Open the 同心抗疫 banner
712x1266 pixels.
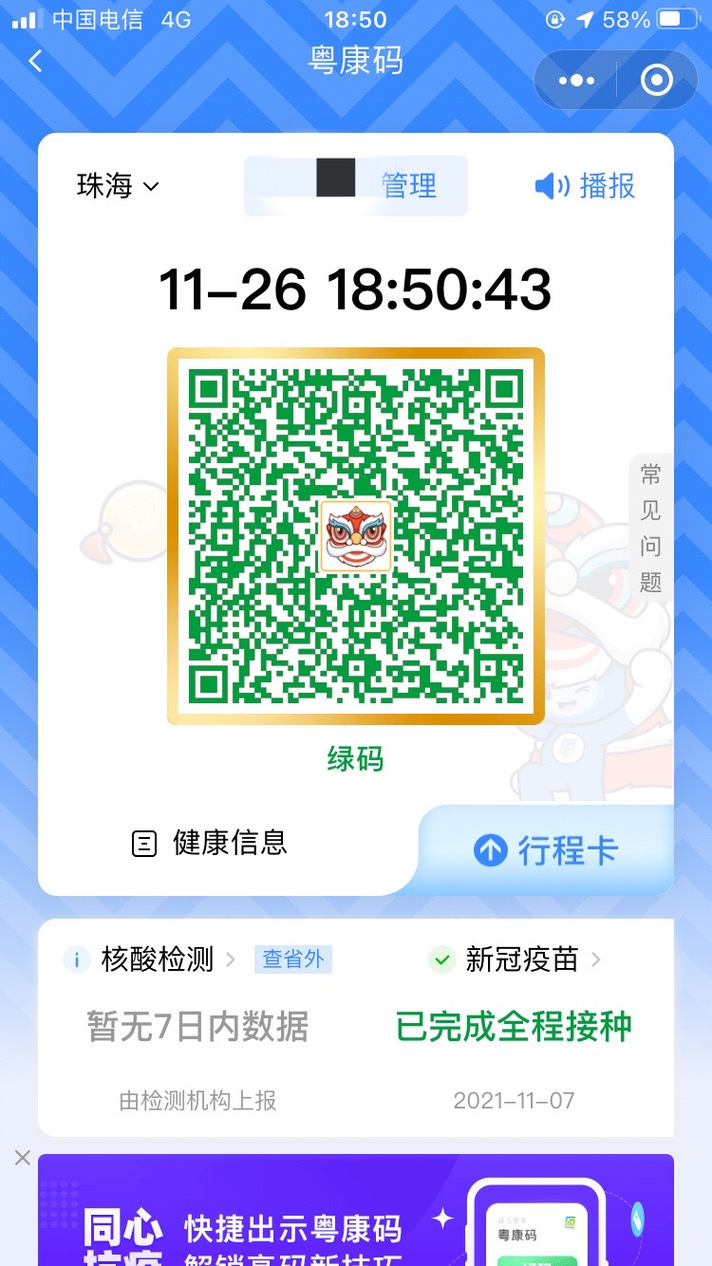[x=356, y=1210]
